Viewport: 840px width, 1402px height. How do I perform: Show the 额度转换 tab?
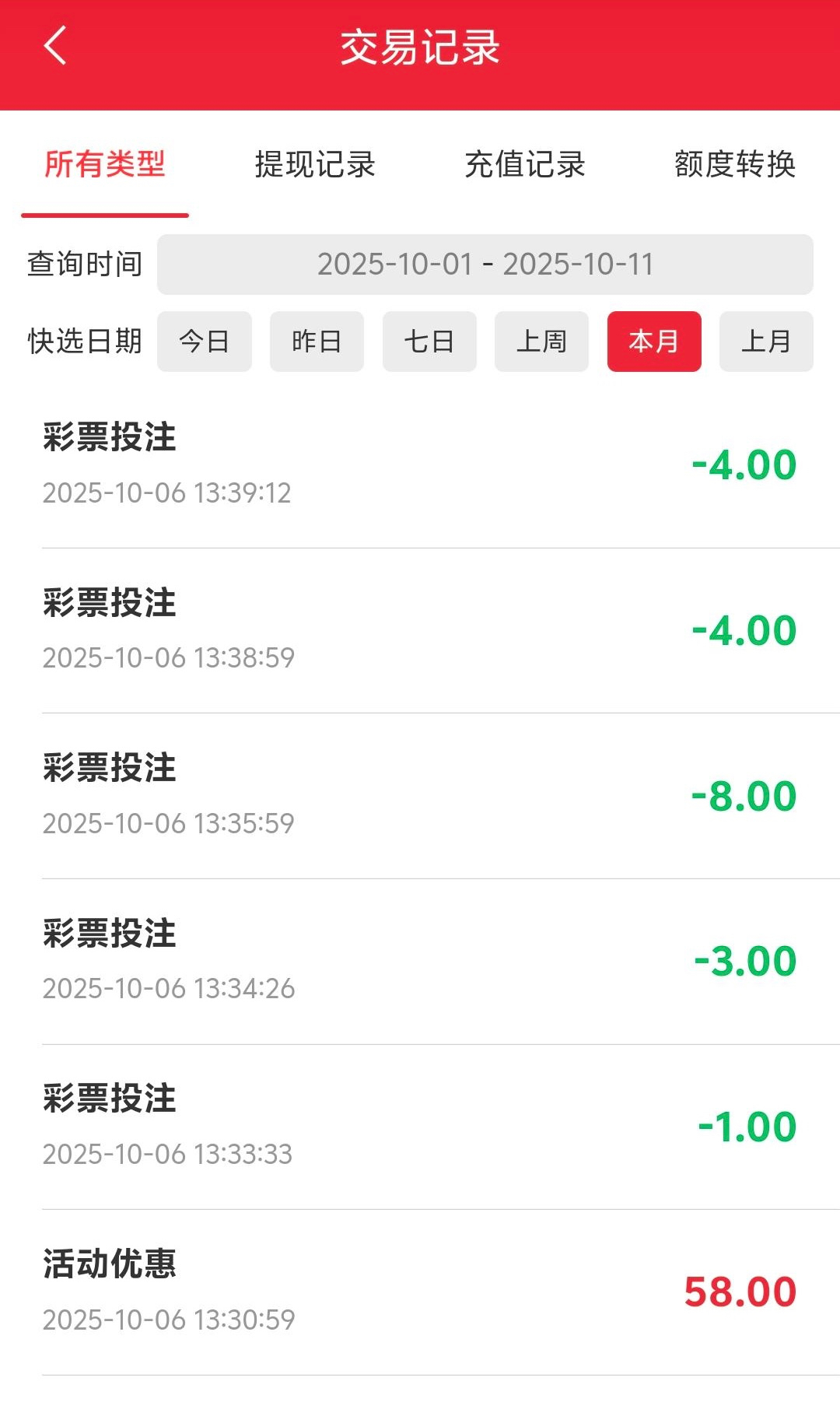(x=735, y=165)
